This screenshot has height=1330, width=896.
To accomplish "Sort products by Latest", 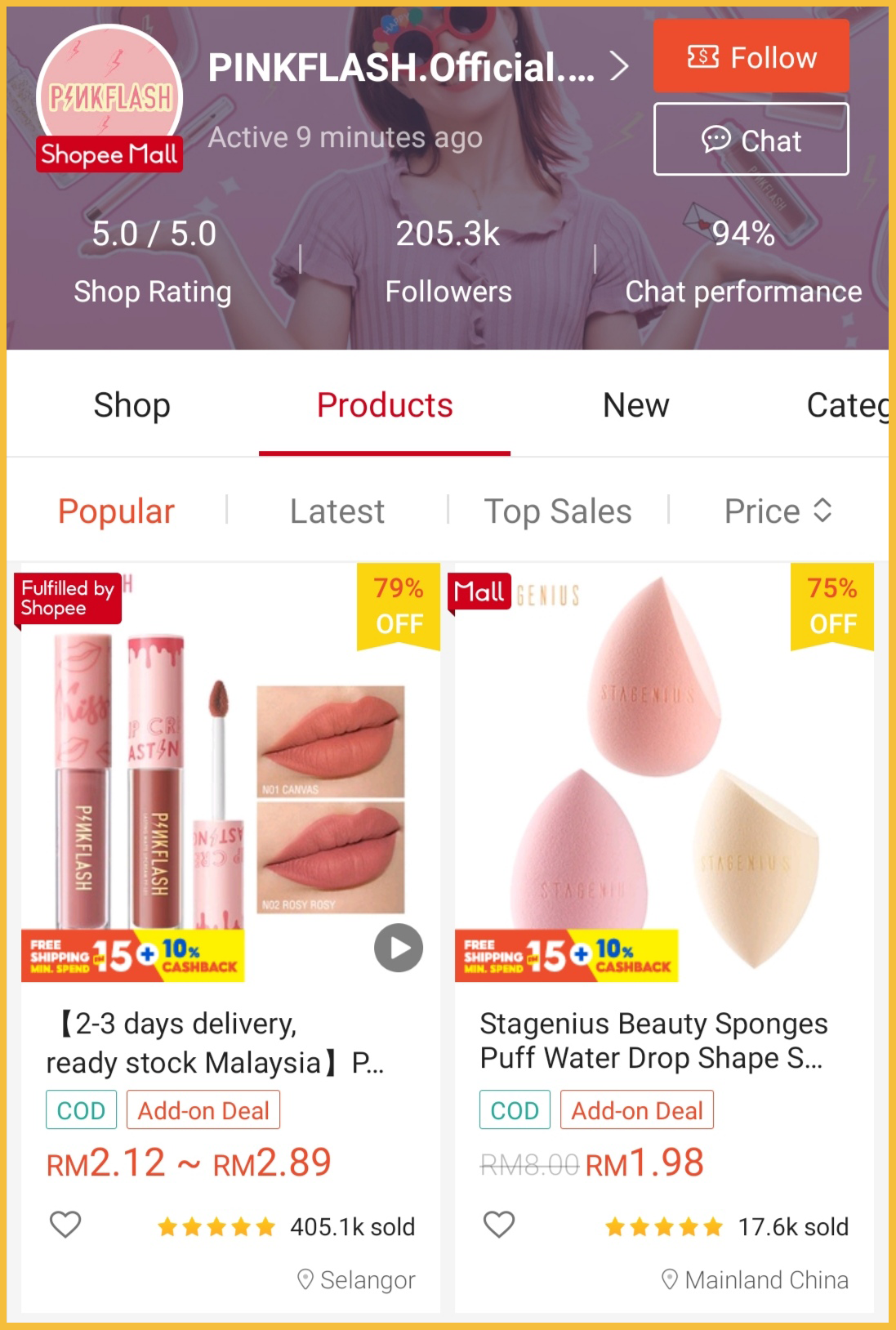I will click(337, 511).
